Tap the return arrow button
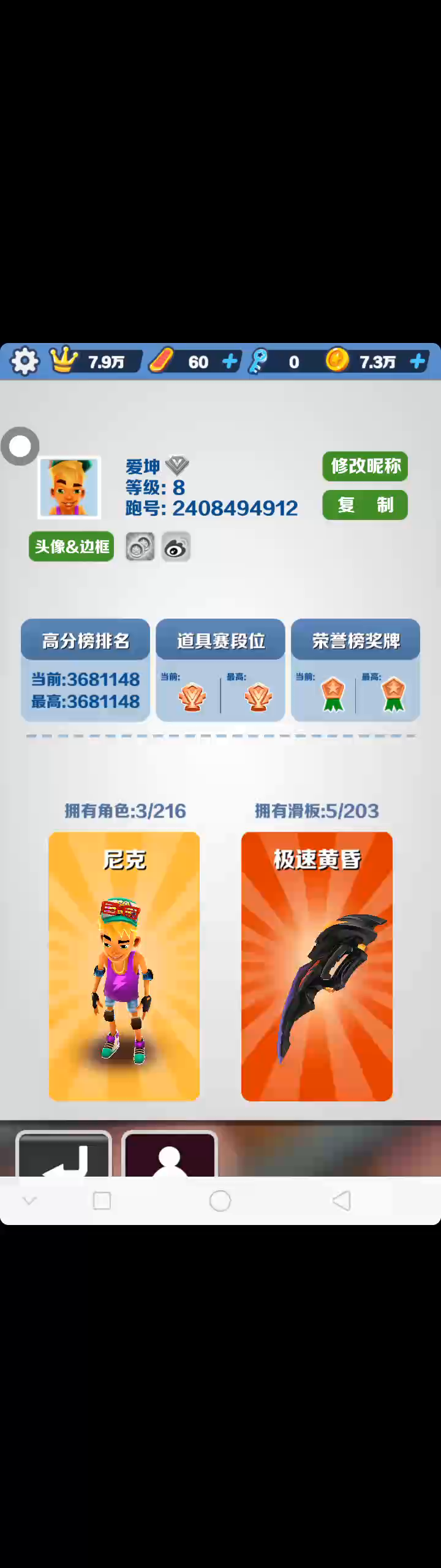441x1568 pixels. click(64, 1154)
